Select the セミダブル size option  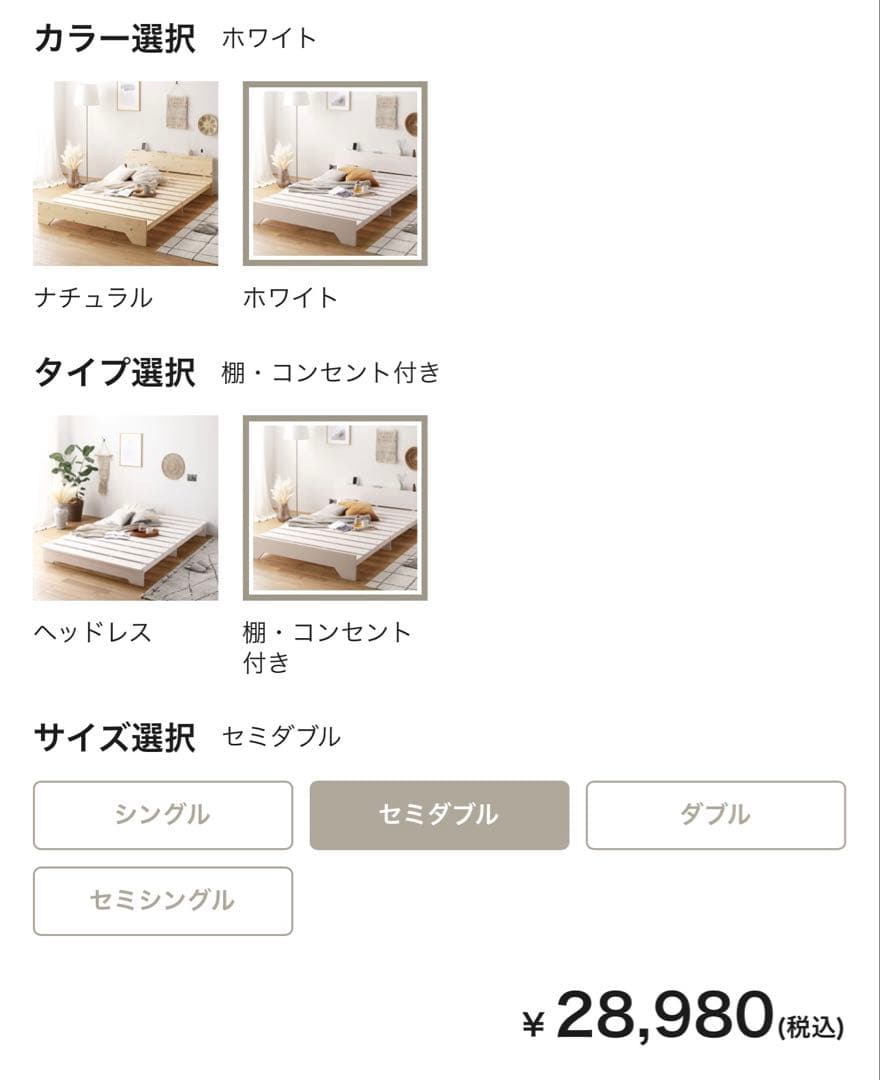[441, 816]
